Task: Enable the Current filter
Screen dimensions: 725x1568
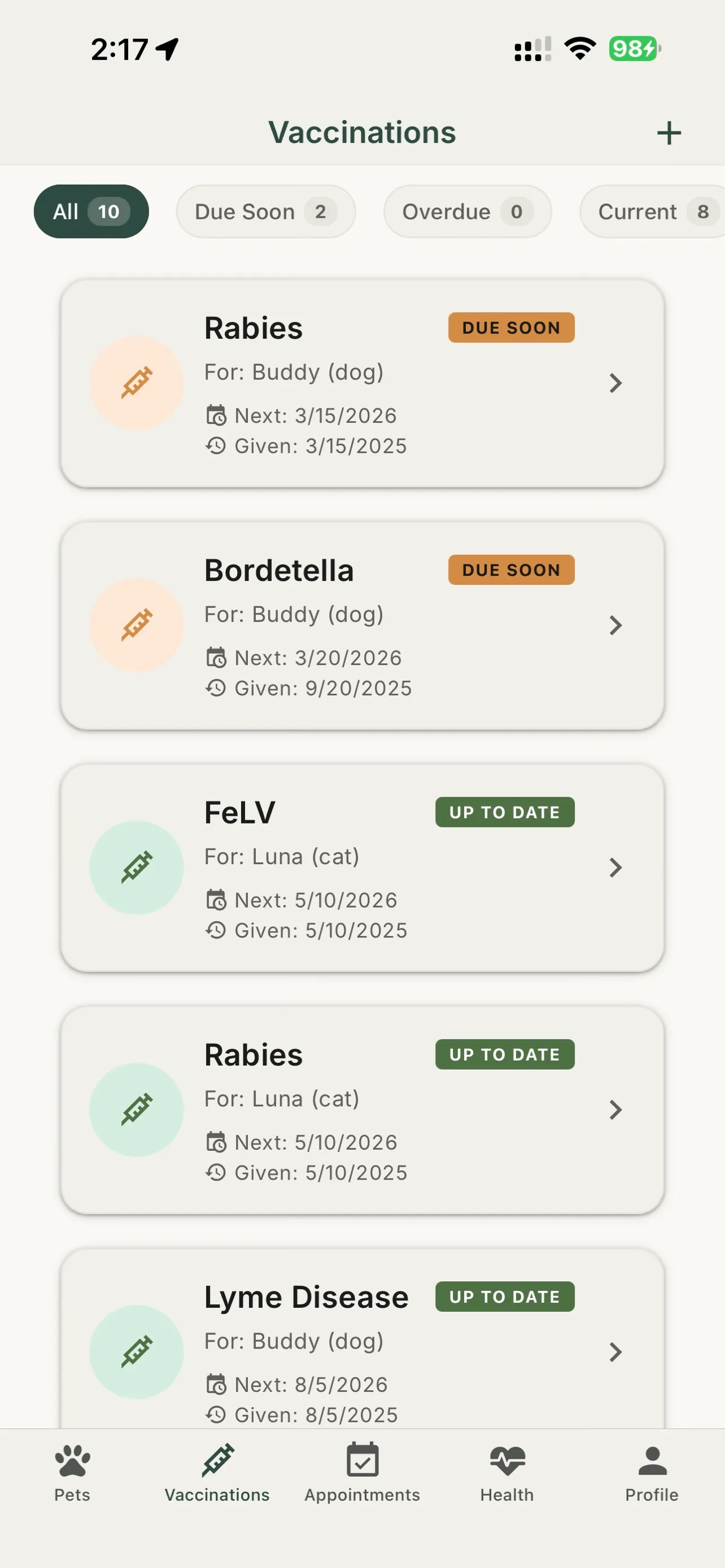Action: [652, 211]
